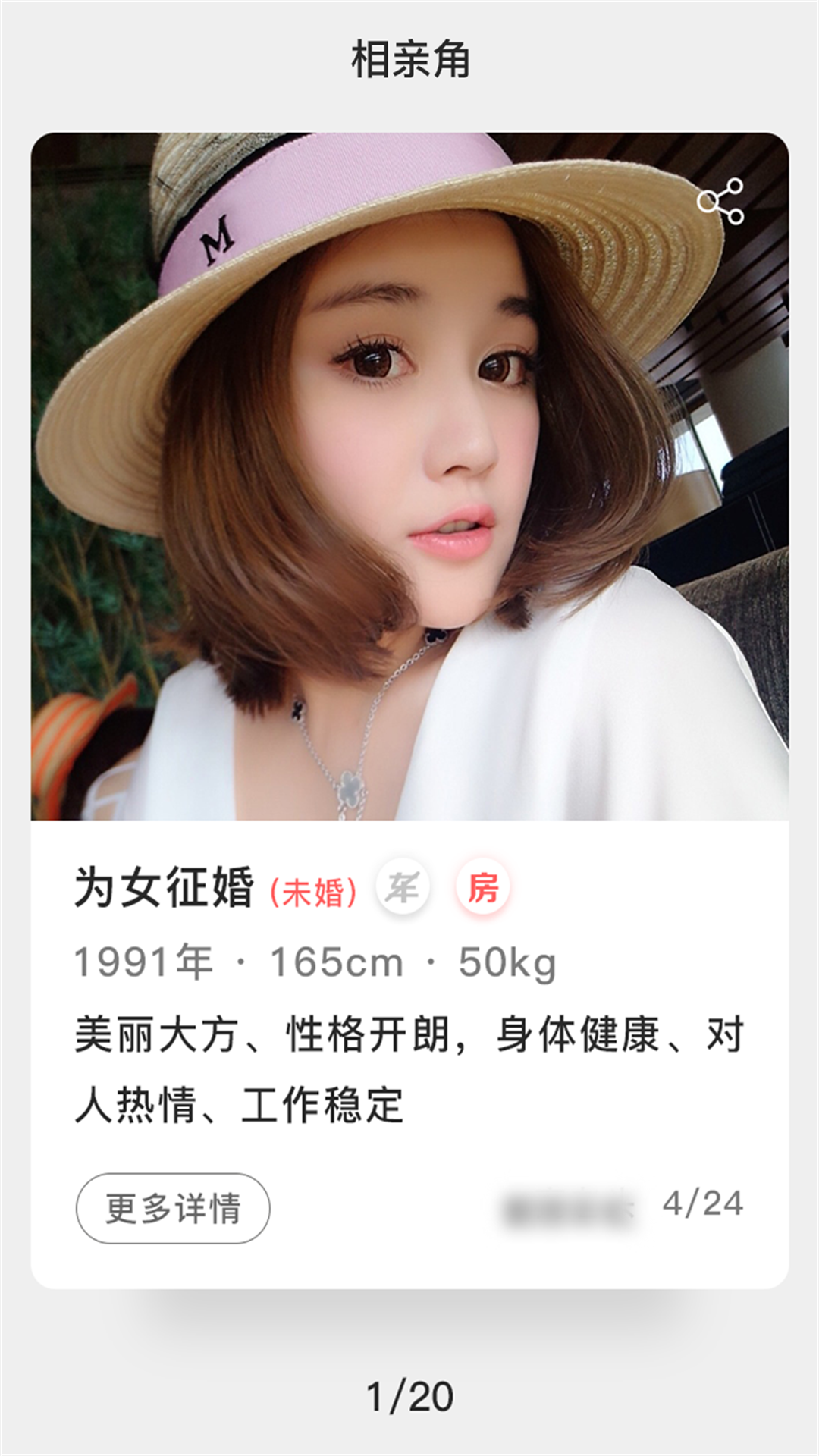Share this matchmaking profile

(720, 202)
